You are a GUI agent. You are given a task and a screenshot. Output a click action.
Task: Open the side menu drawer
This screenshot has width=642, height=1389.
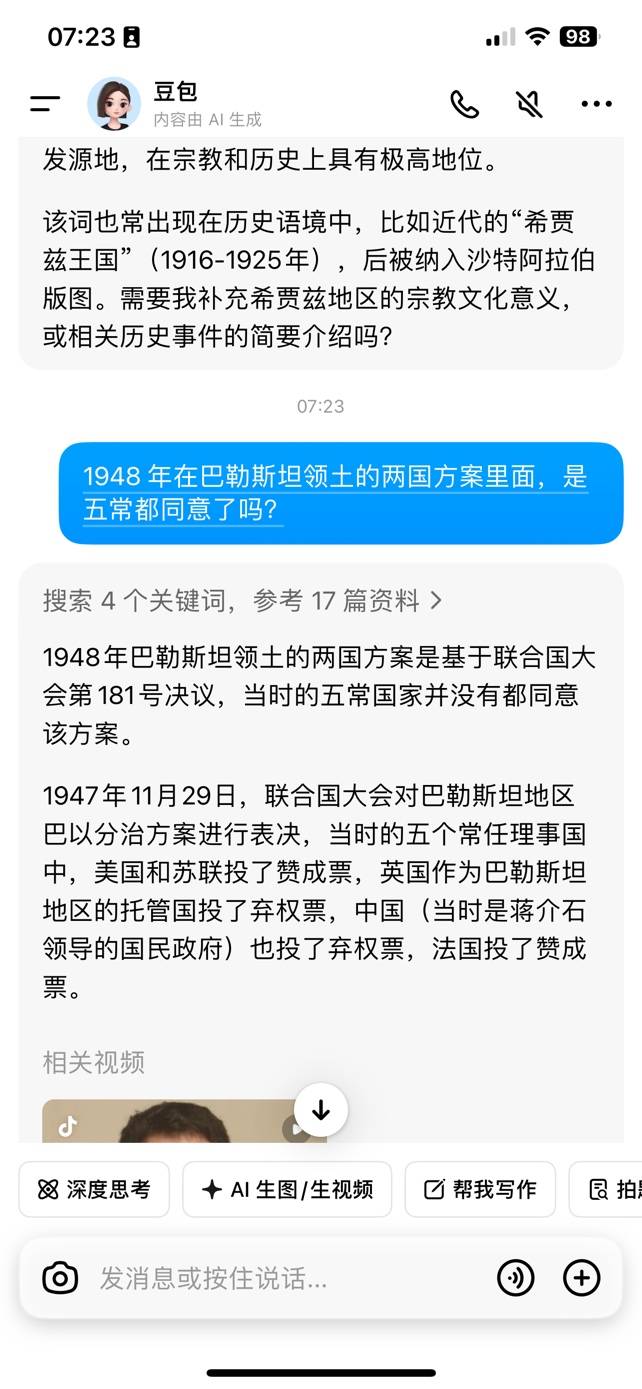point(45,103)
